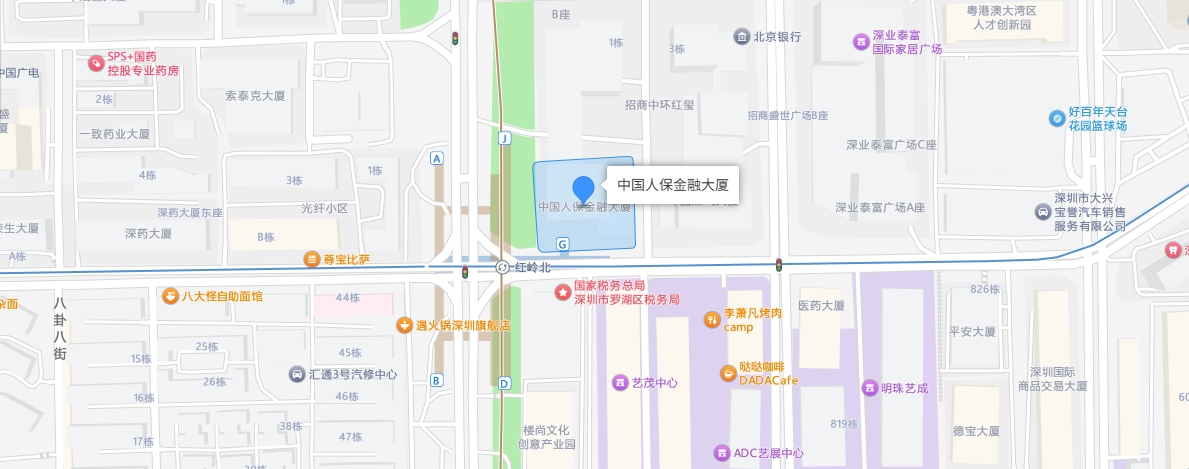Select the 红岭北 metro station marker
This screenshot has height=469, width=1189.
click(x=503, y=268)
